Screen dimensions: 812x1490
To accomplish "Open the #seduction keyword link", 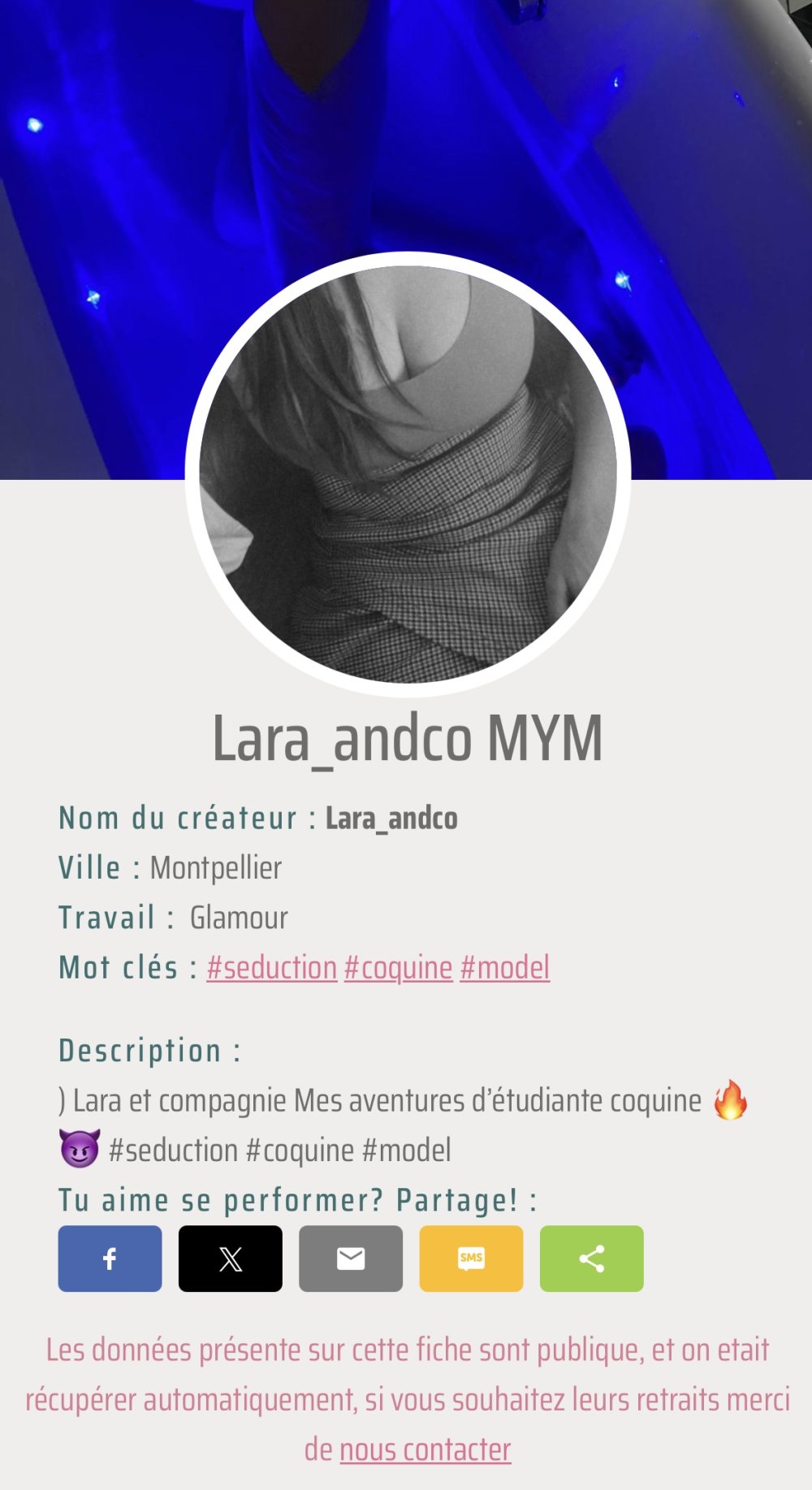I will click(271, 967).
